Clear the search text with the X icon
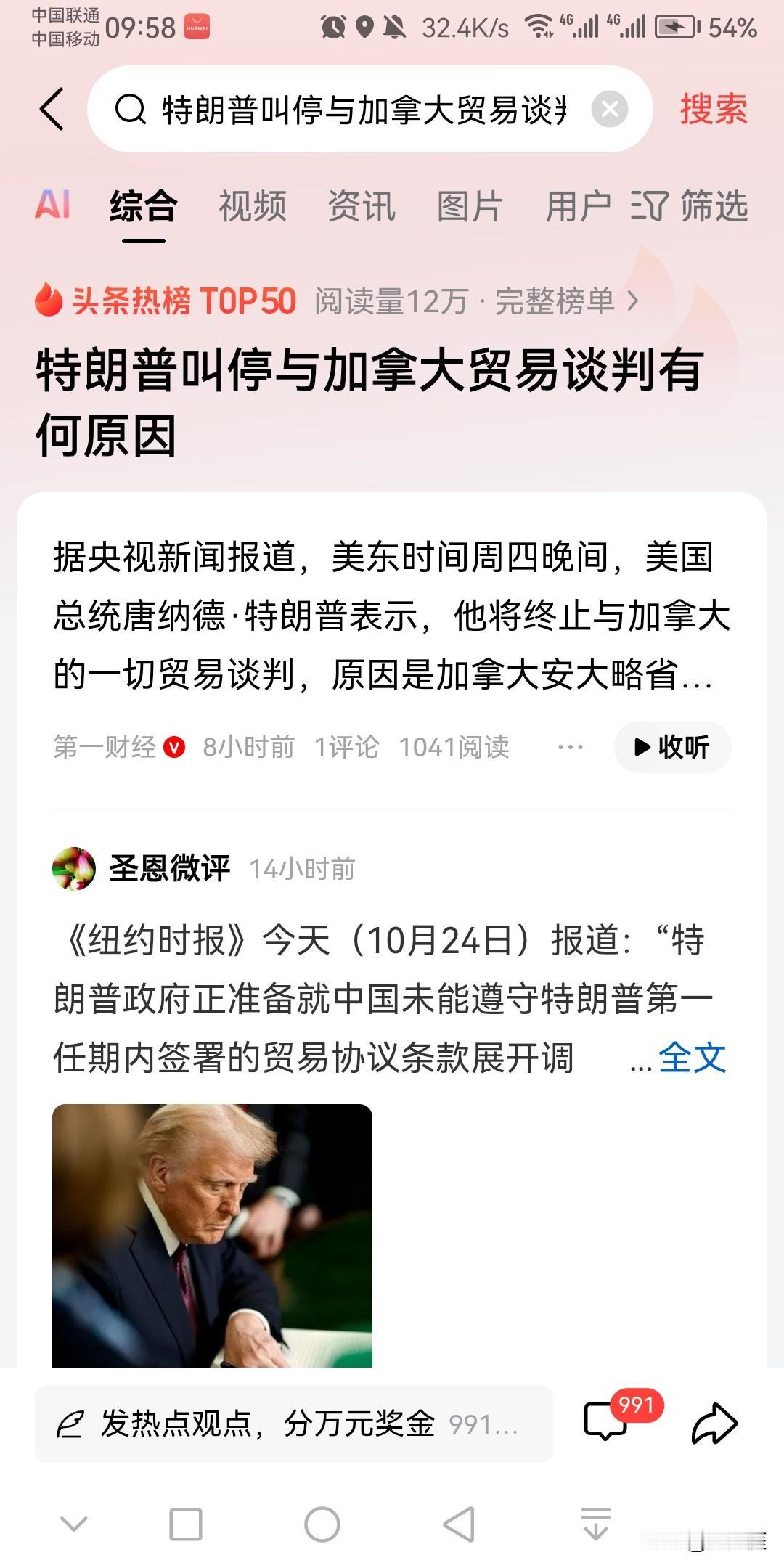Screen dimensions: 784x1568 pyautogui.click(x=610, y=110)
